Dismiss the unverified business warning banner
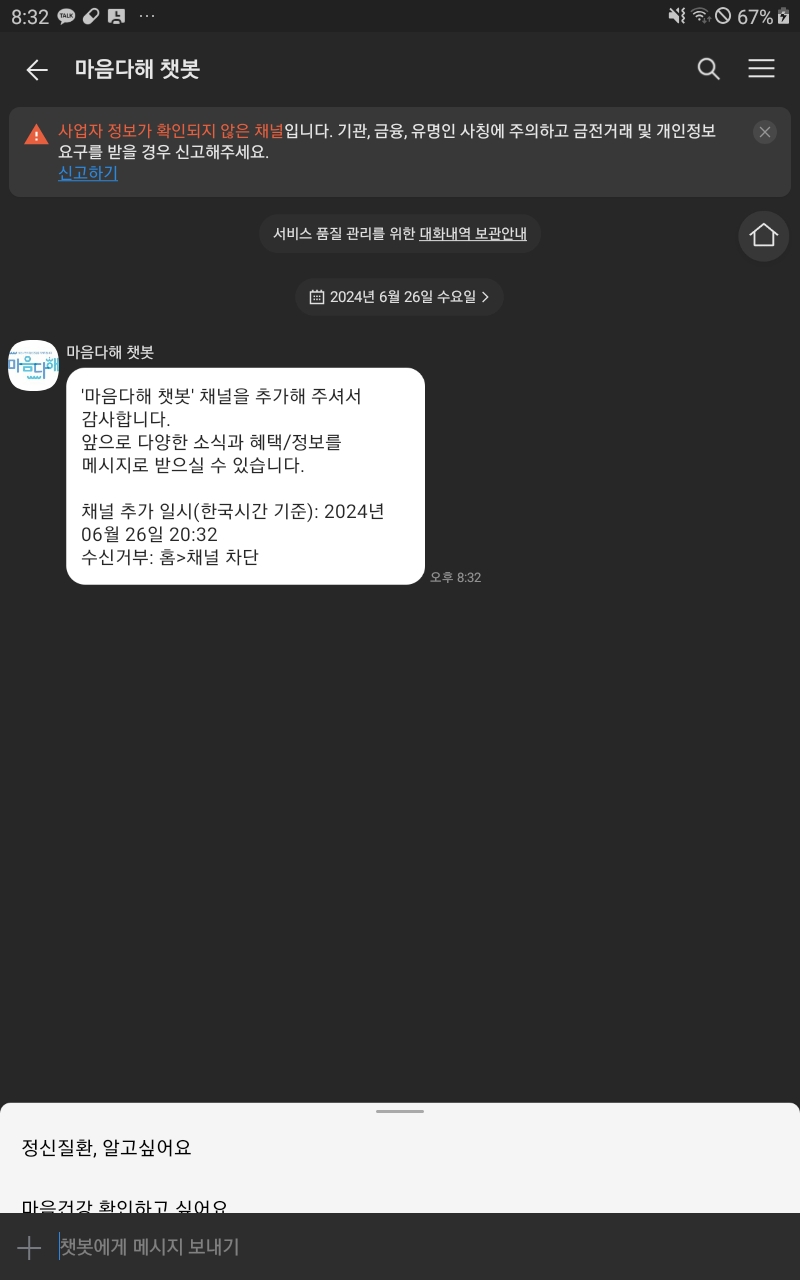 coord(765,132)
